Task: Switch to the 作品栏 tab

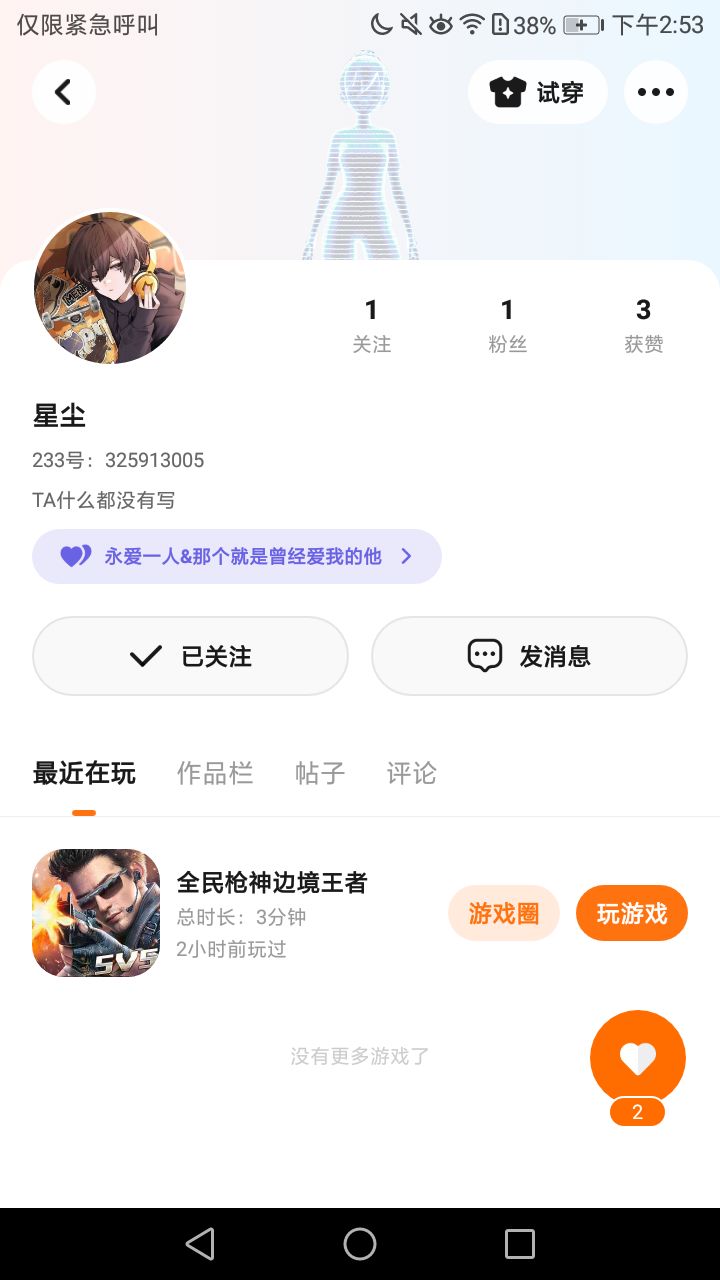Action: coord(215,773)
